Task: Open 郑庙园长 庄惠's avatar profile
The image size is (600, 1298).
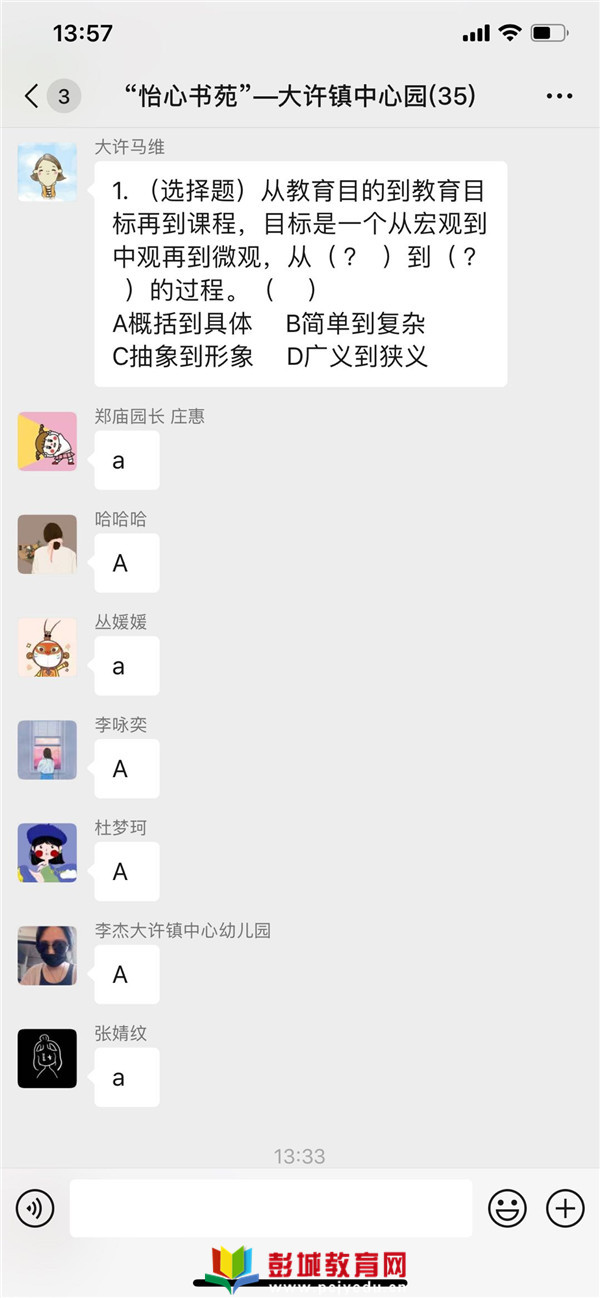Action: (x=47, y=441)
